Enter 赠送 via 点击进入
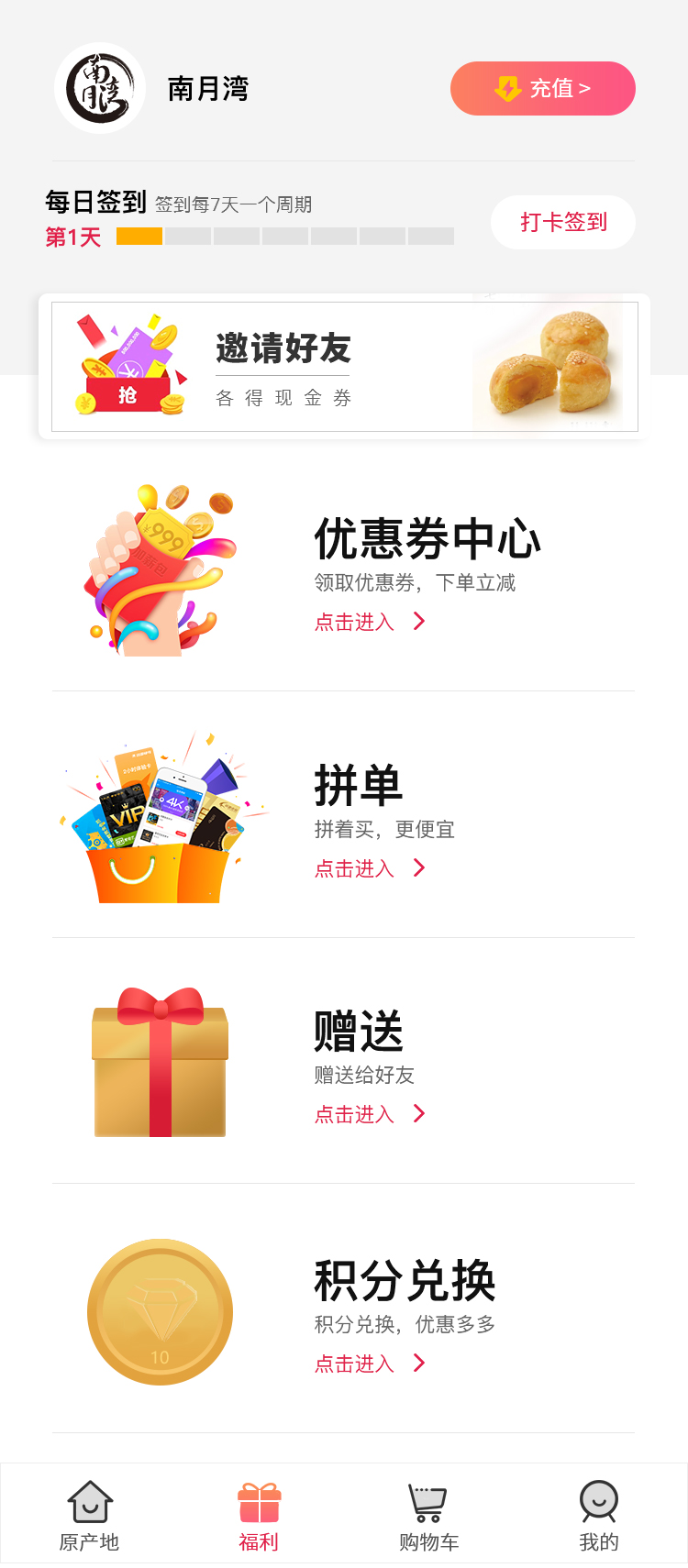This screenshot has height=1568, width=688. click(x=370, y=1114)
